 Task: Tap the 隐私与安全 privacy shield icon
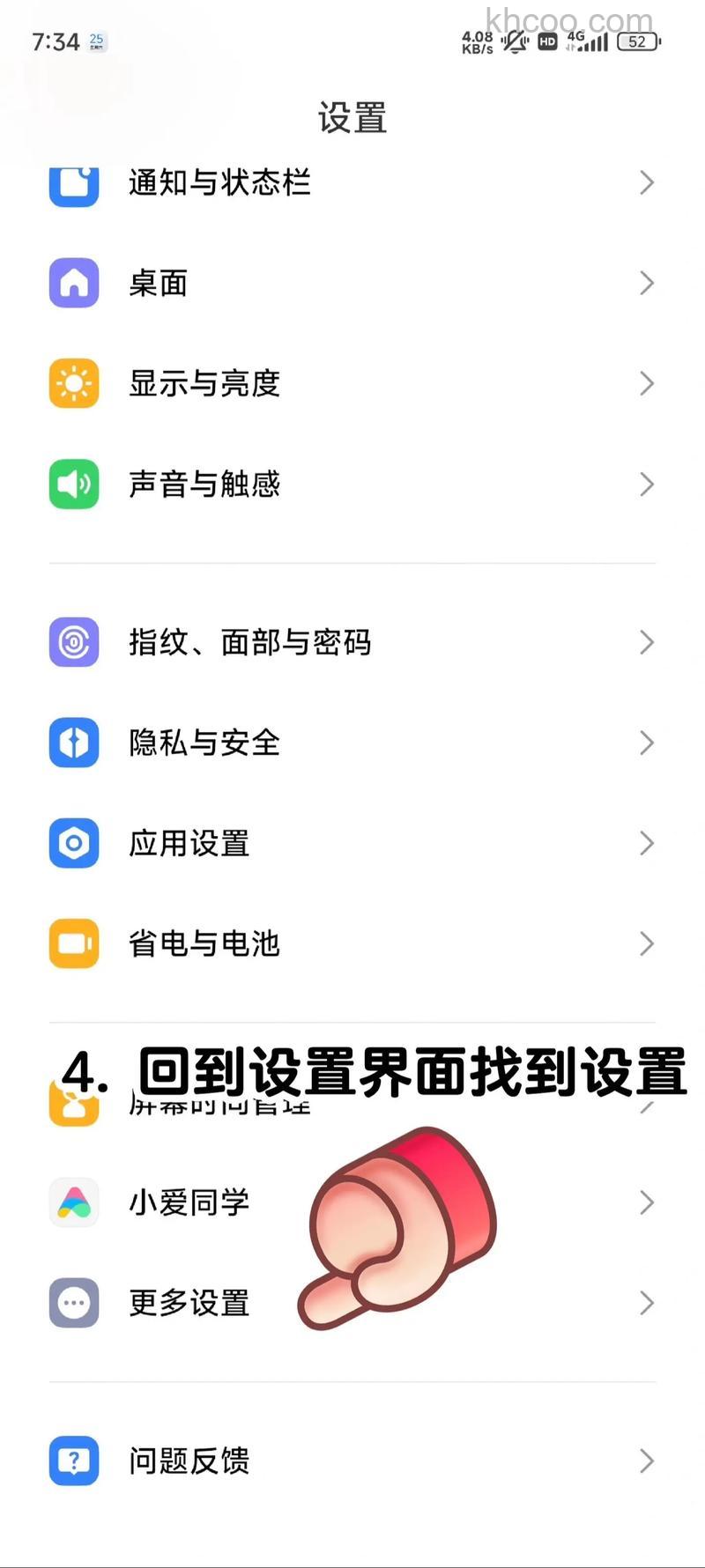tap(73, 743)
